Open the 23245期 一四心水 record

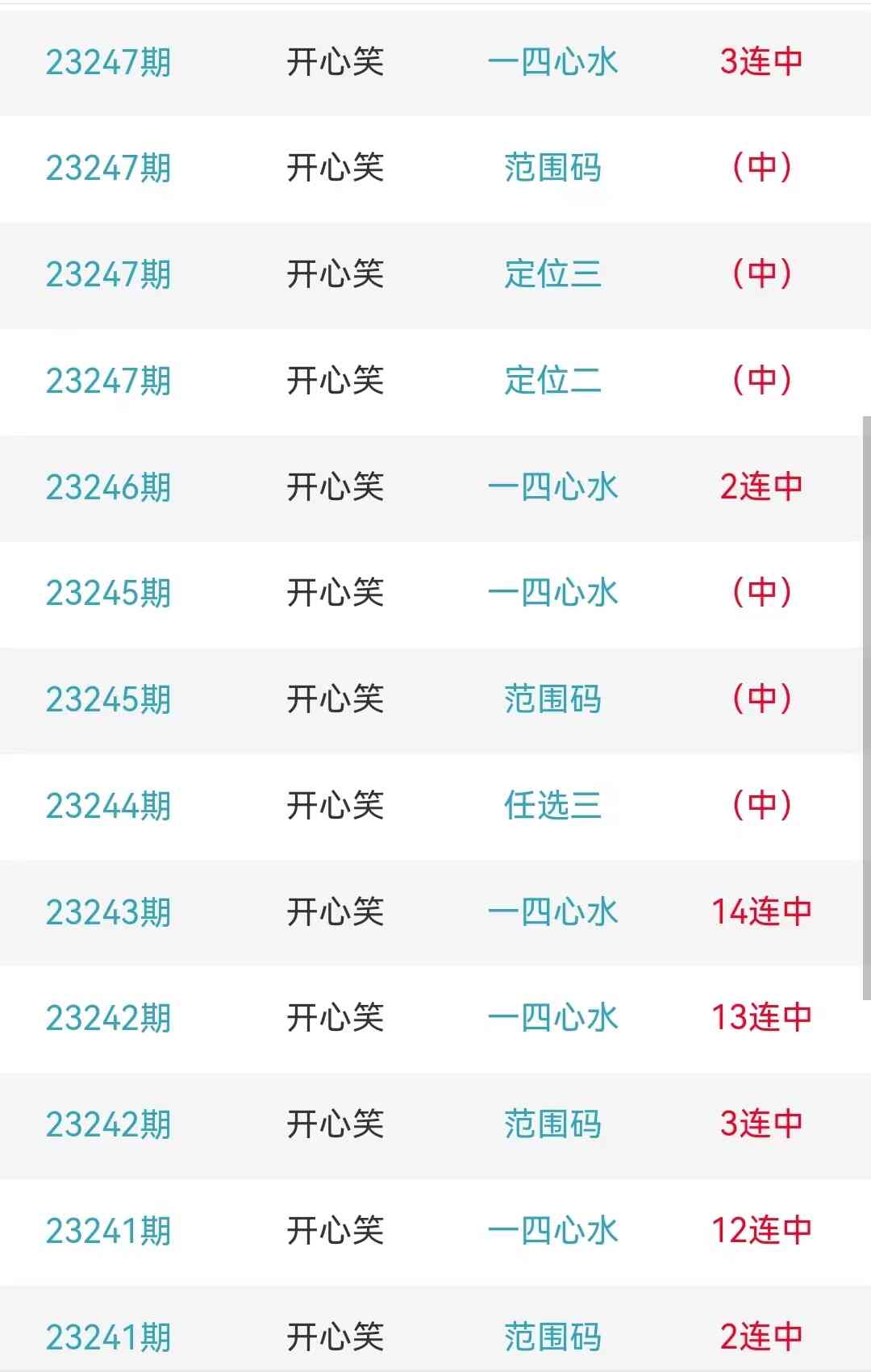pyautogui.click(x=552, y=593)
